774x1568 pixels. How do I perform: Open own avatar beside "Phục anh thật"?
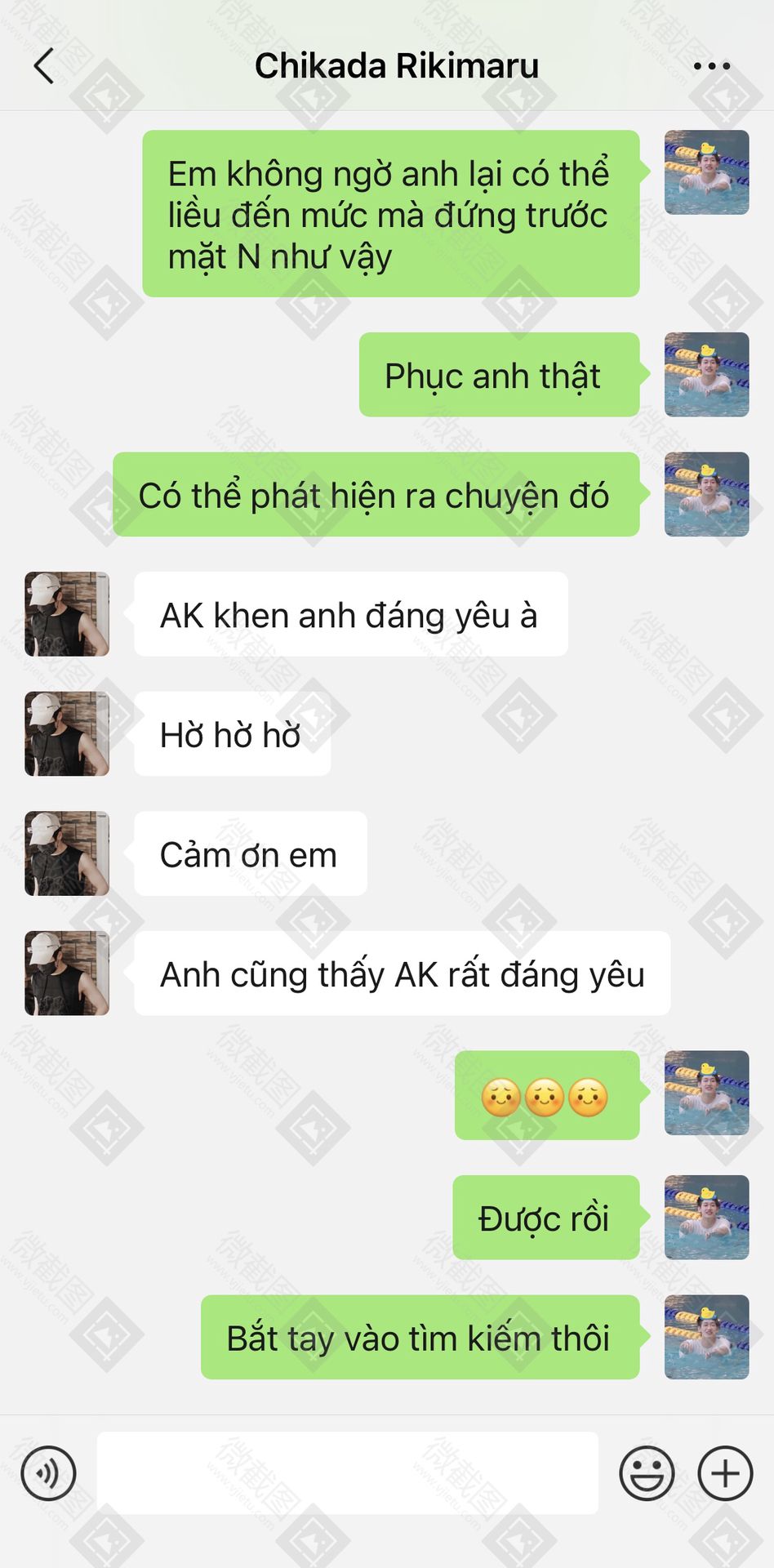[707, 375]
